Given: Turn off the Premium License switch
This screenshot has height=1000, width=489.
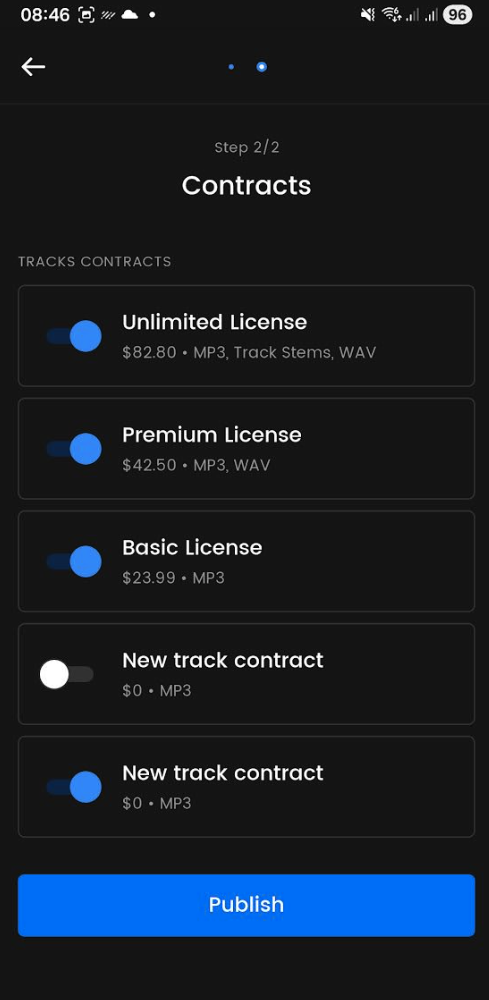Looking at the screenshot, I should tap(74, 449).
